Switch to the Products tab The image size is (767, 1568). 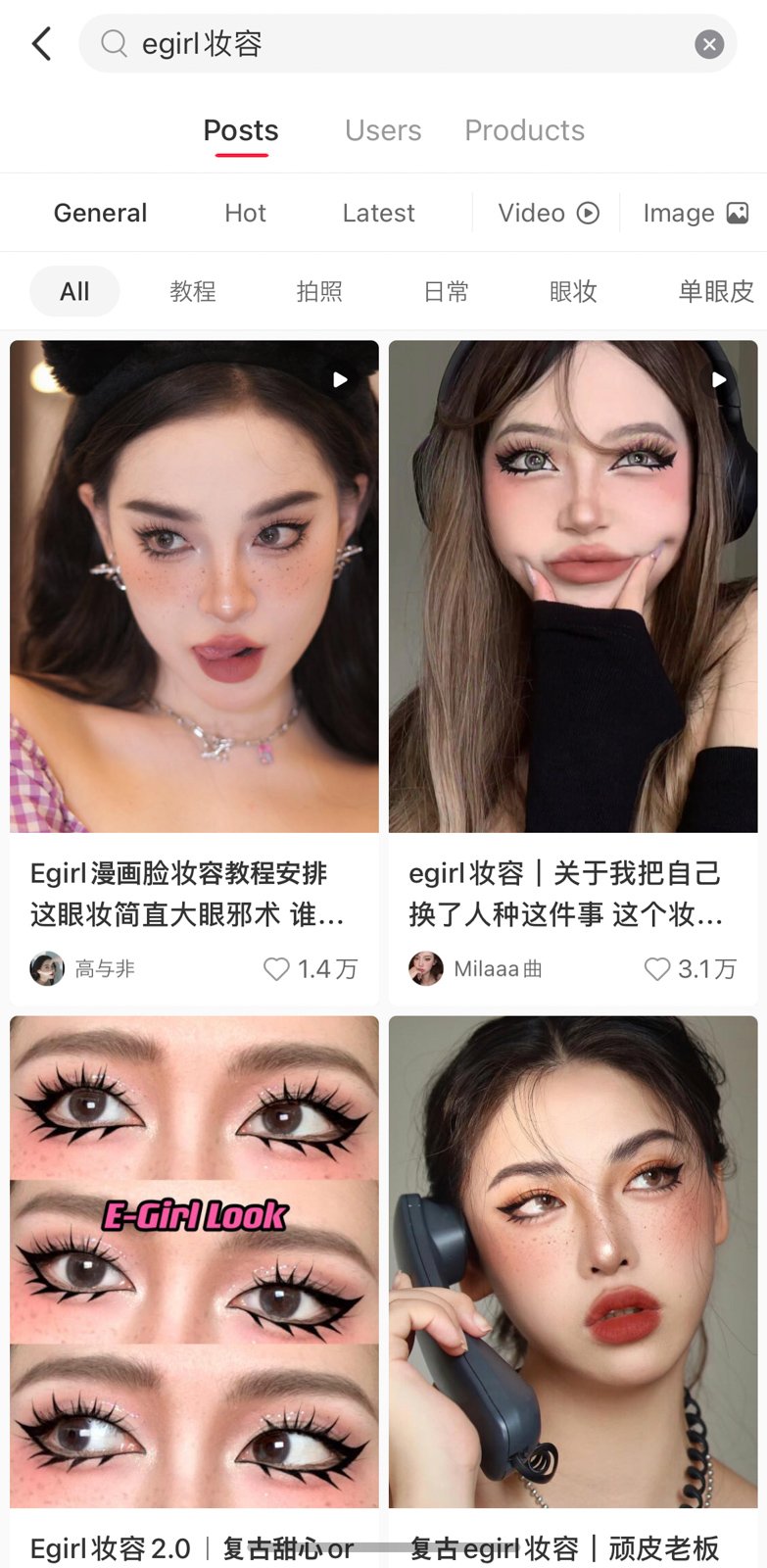click(524, 130)
